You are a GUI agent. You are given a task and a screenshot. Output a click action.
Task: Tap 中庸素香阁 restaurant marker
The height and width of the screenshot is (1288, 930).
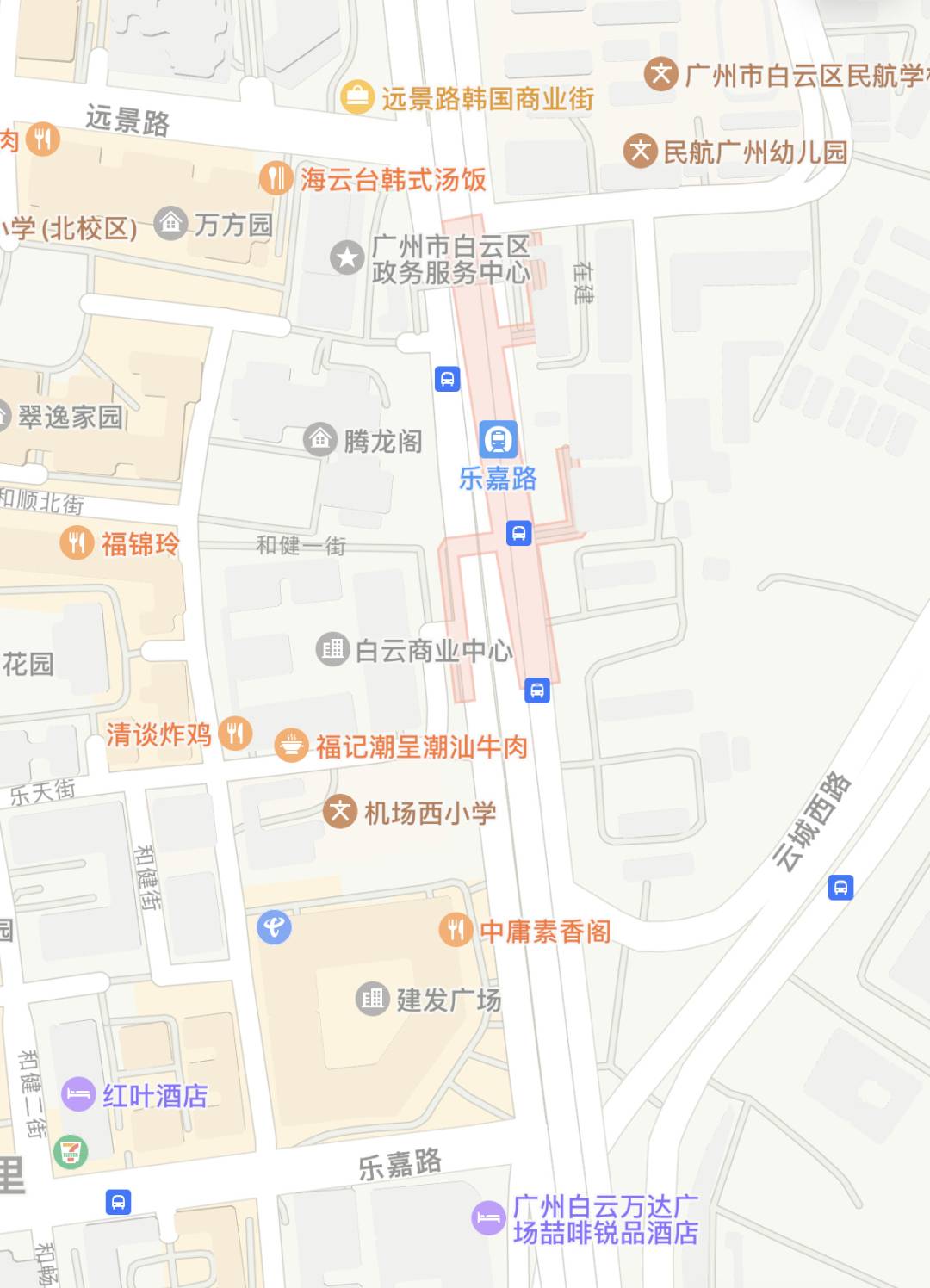(456, 930)
